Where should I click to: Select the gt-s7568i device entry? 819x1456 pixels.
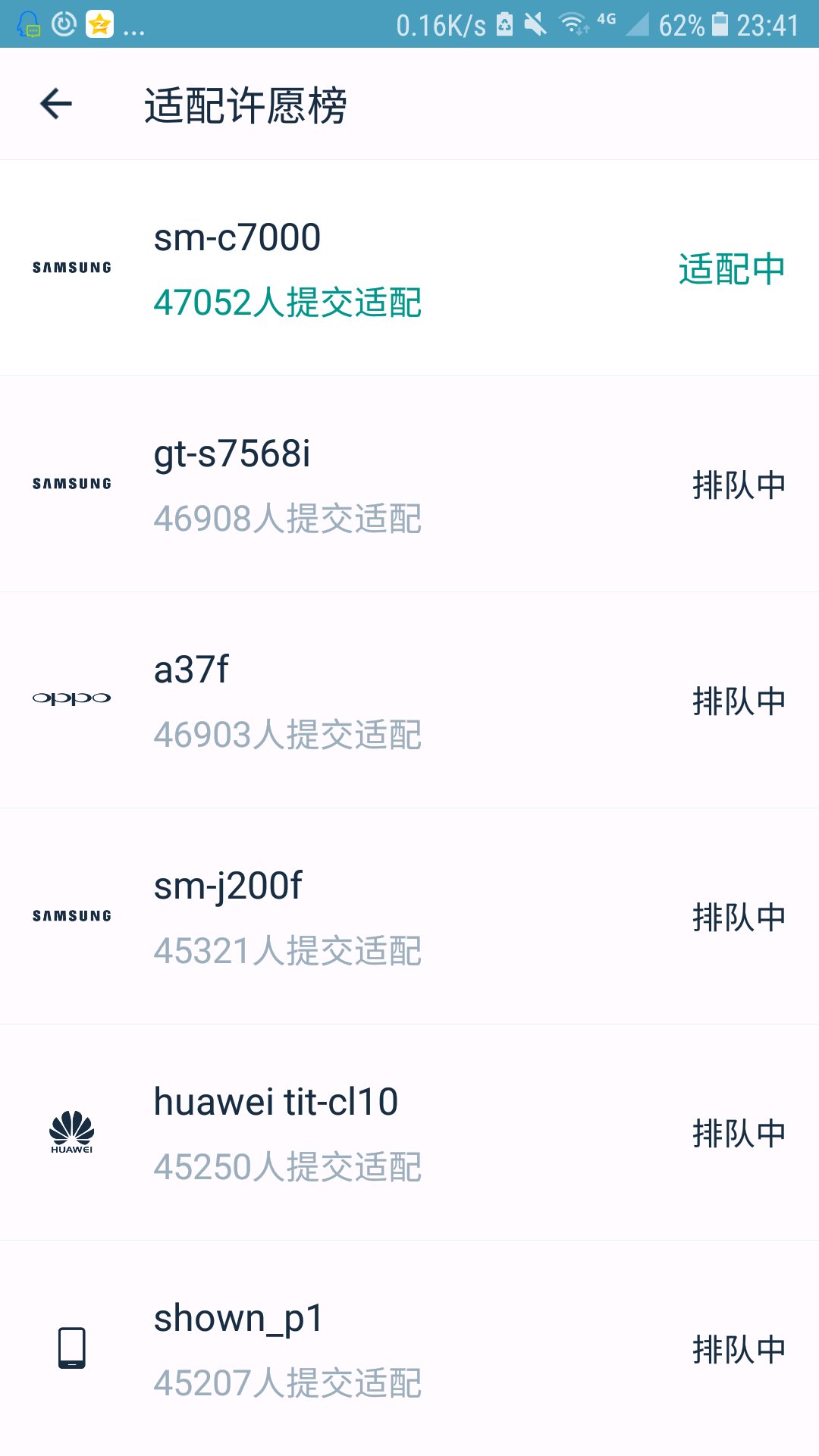tap(409, 485)
